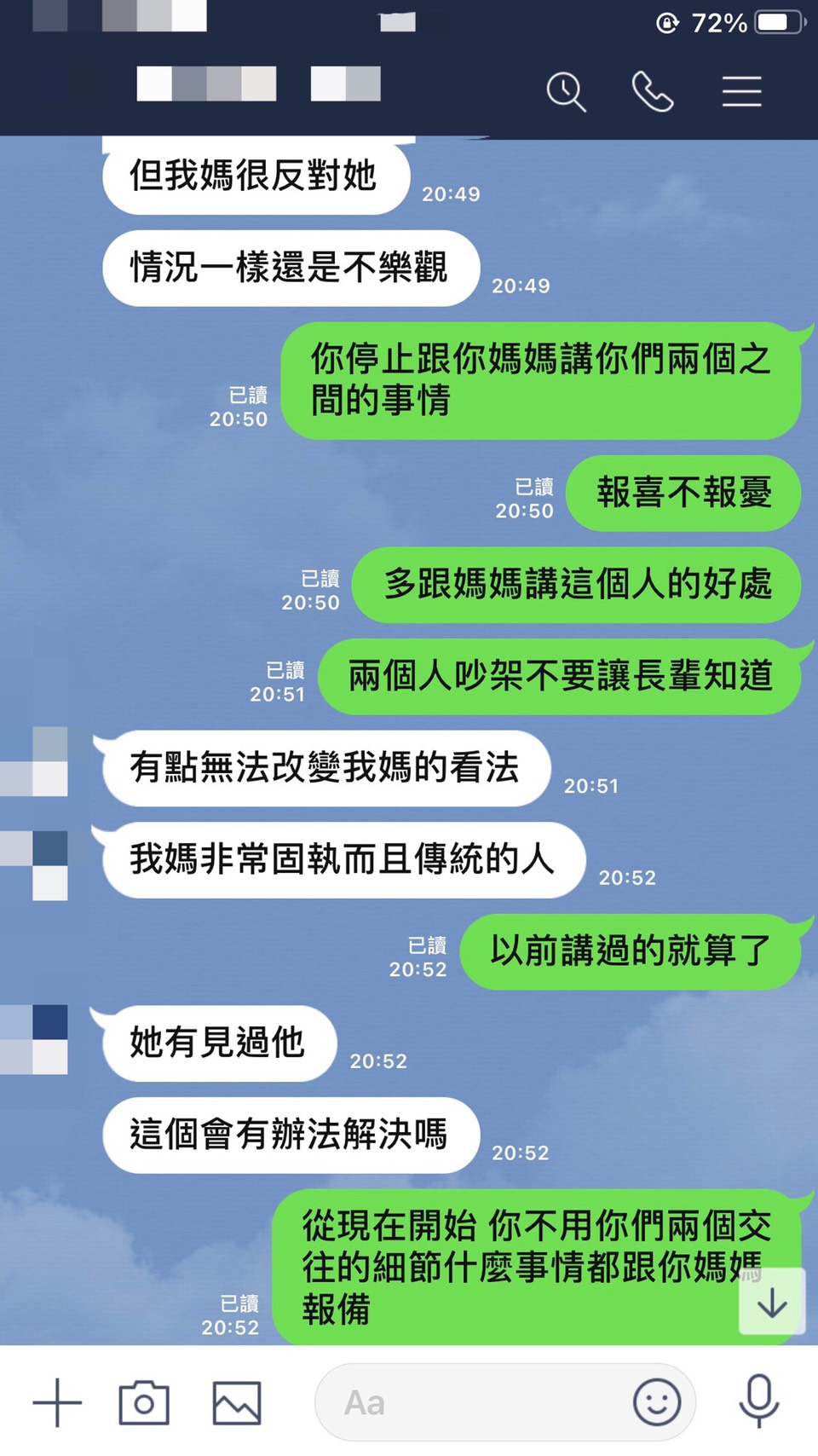Tap the sender avatar beside 她有見過他
The width and height of the screenshot is (818, 1456).
[x=34, y=1039]
